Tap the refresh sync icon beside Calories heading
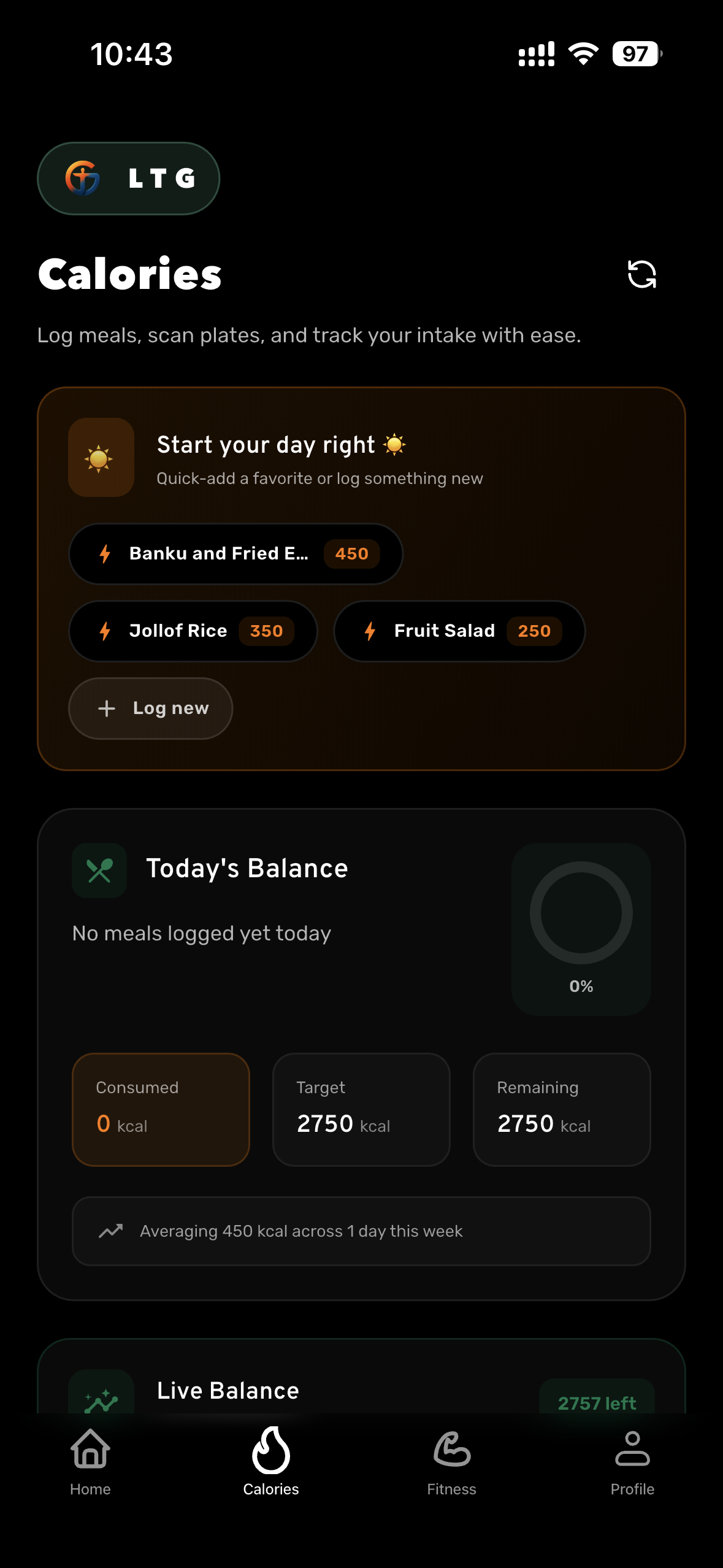723x1568 pixels. point(642,274)
